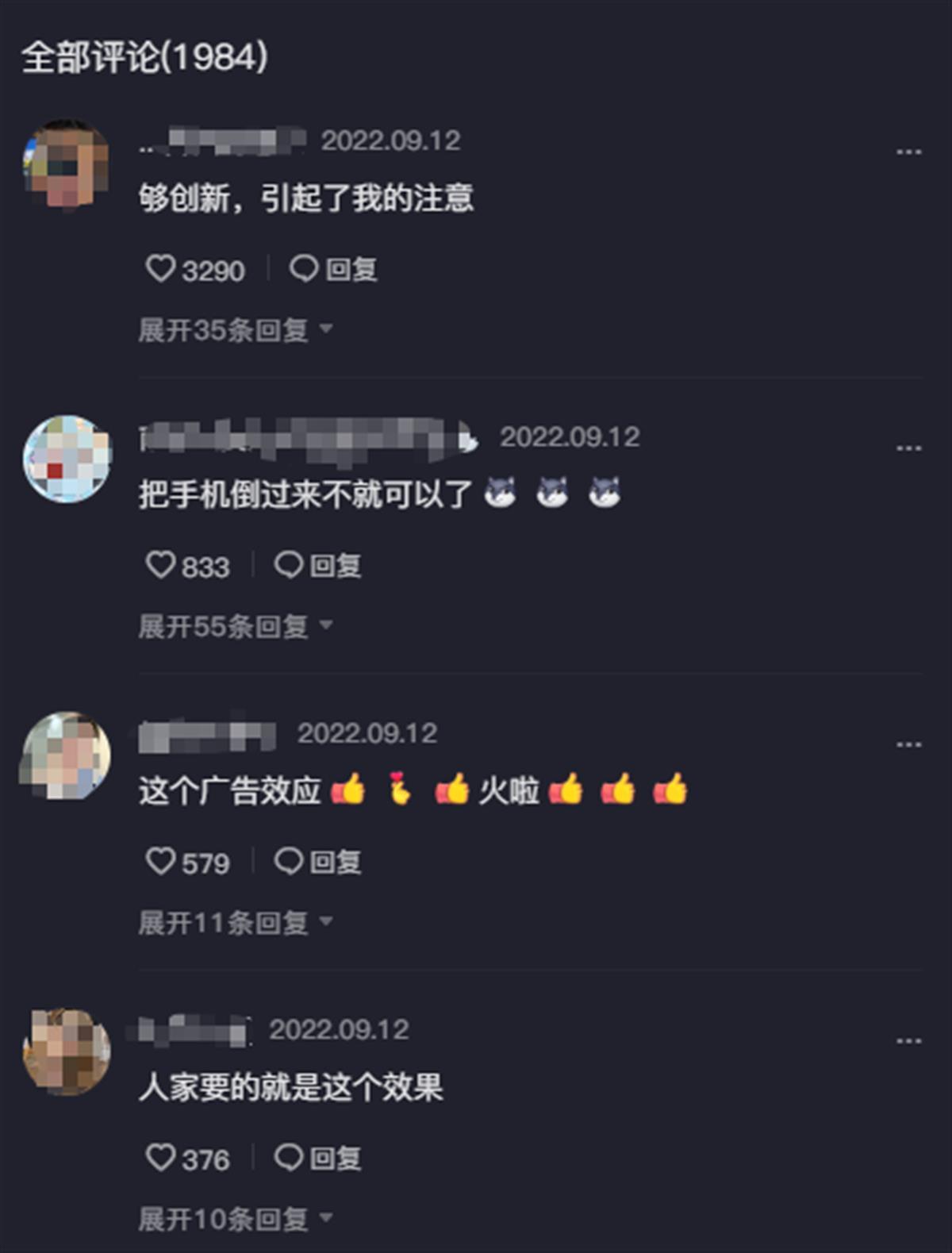Screen dimensions: 952x1253
Task: Like the comment with 3290 likes
Action: (x=161, y=269)
